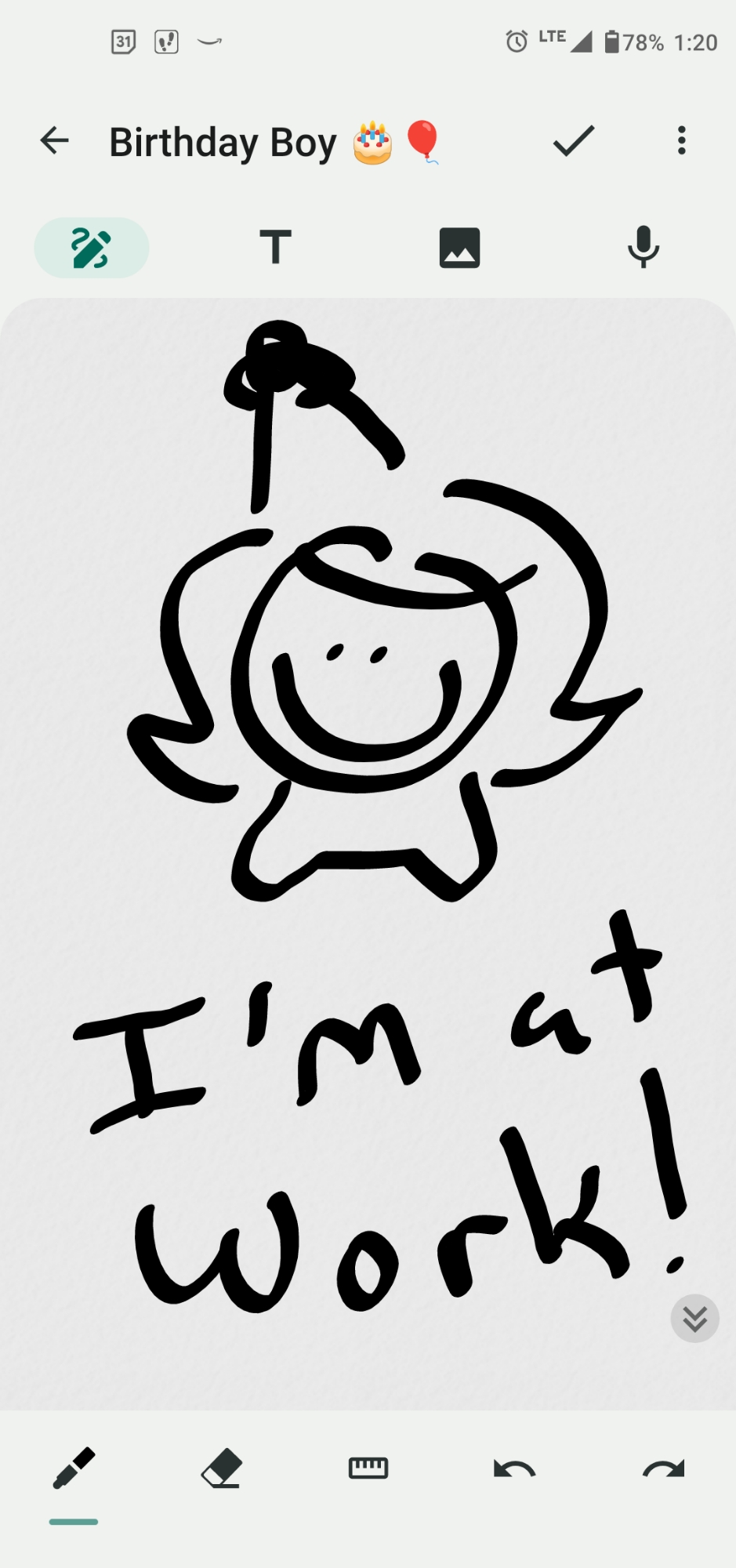Go back using the arrow icon
The image size is (736, 1568).
pos(55,141)
